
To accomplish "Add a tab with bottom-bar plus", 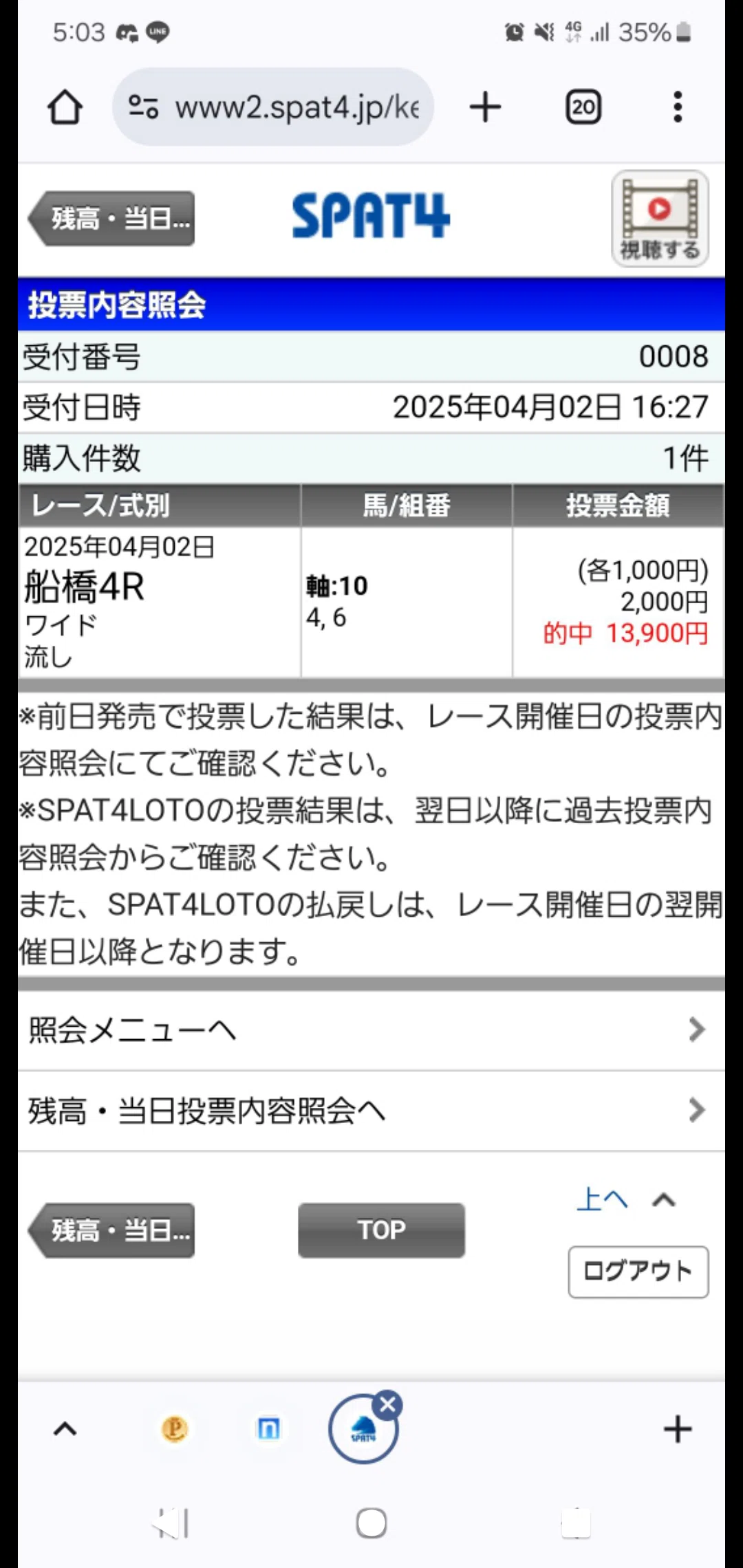I will coord(678,1430).
